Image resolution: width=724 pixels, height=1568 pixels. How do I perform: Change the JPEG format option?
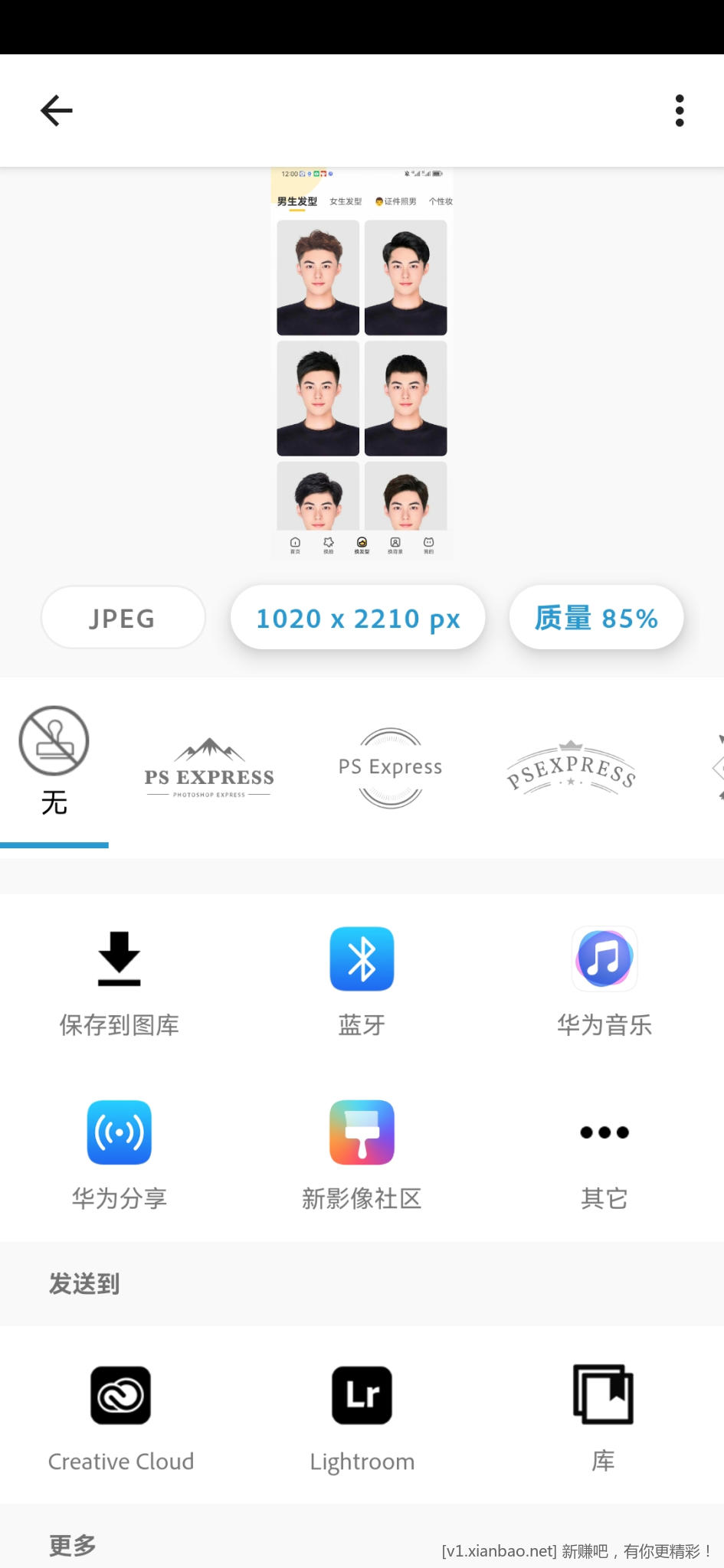point(123,618)
